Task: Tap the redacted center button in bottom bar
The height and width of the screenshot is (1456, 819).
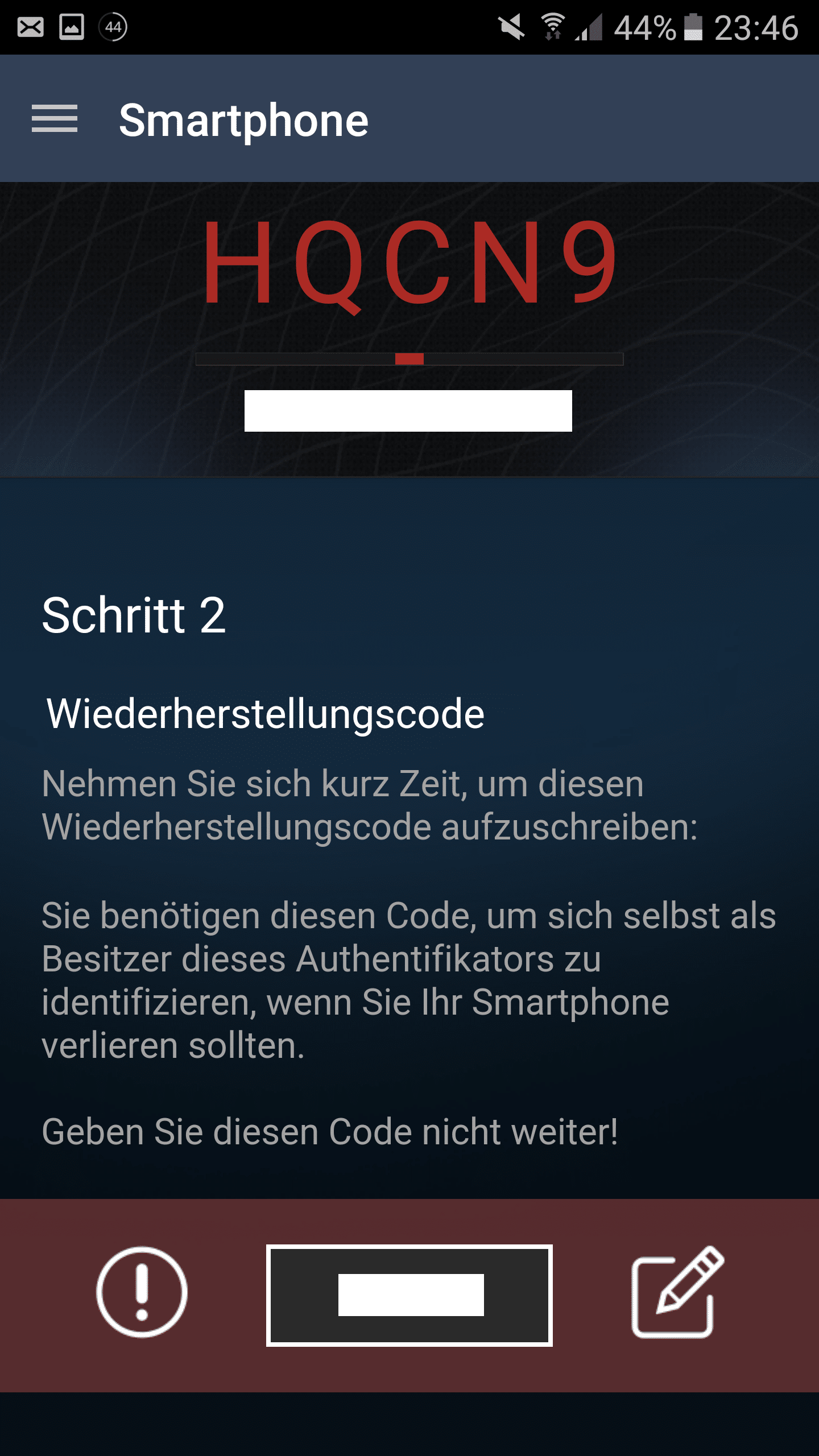Action: pyautogui.click(x=409, y=1295)
